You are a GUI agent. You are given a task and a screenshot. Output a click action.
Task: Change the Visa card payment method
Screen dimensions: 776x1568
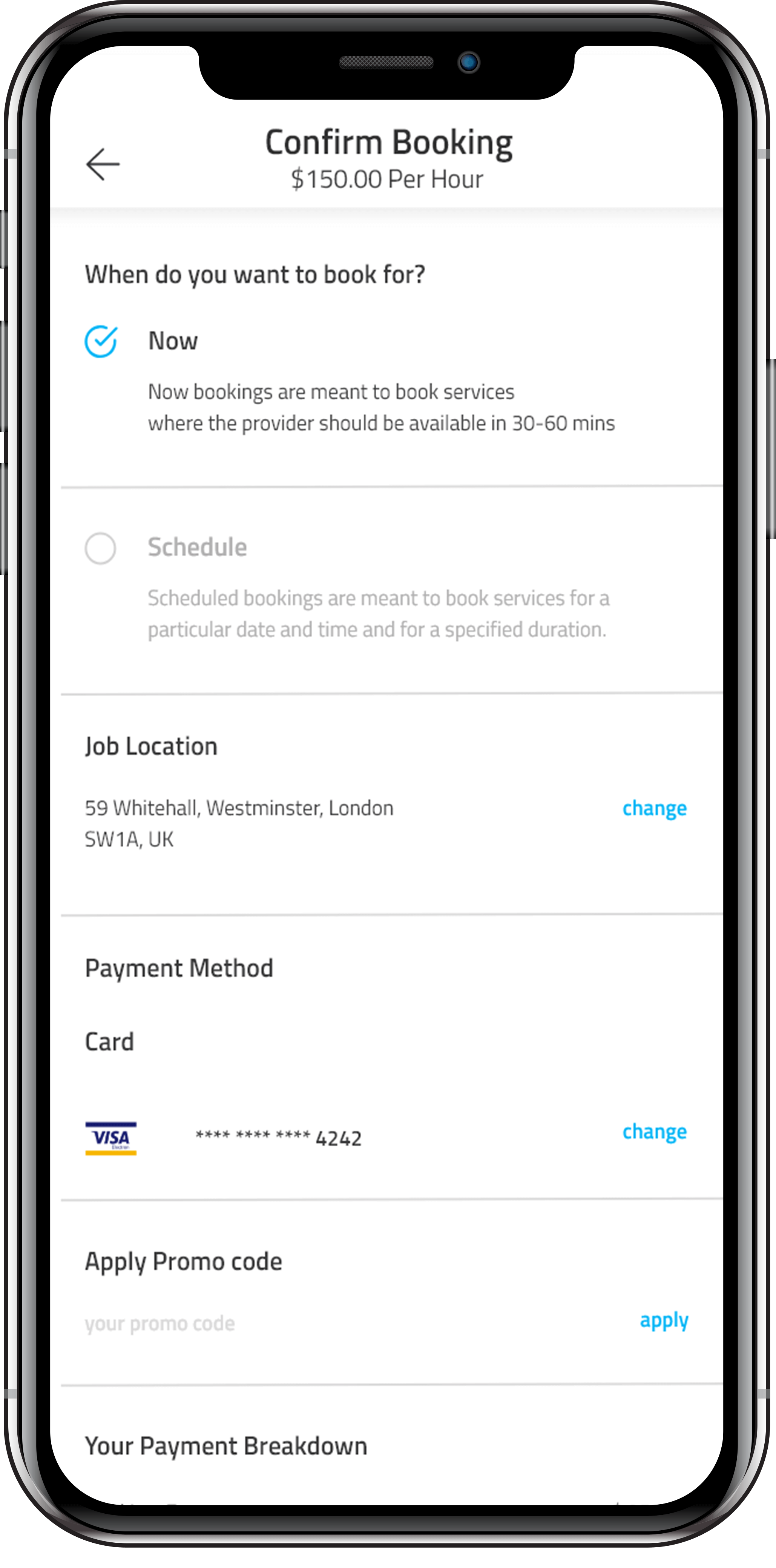click(654, 1132)
